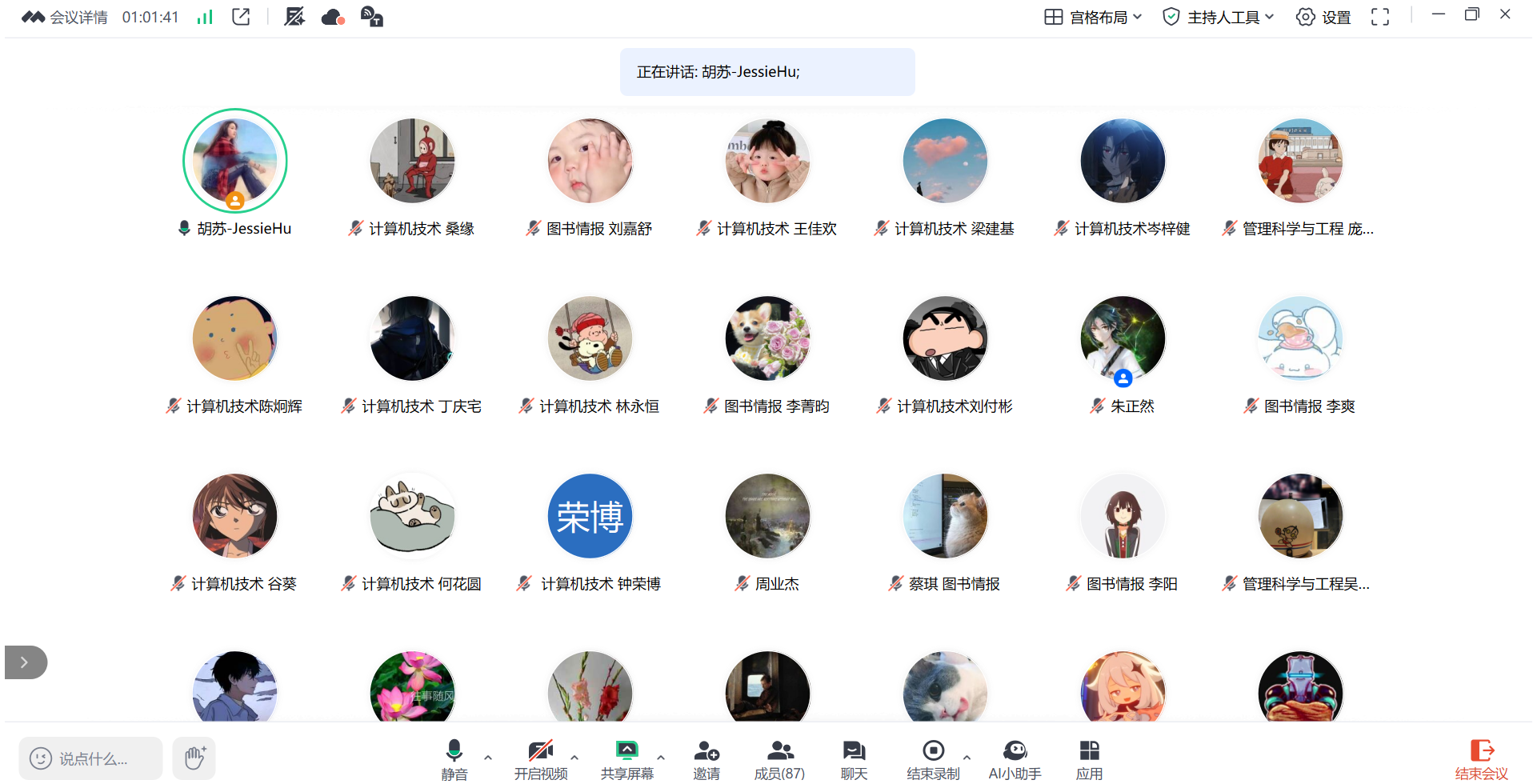
Task: Select participant 计算机技术 钟荣博 tile
Action: pyautogui.click(x=590, y=516)
